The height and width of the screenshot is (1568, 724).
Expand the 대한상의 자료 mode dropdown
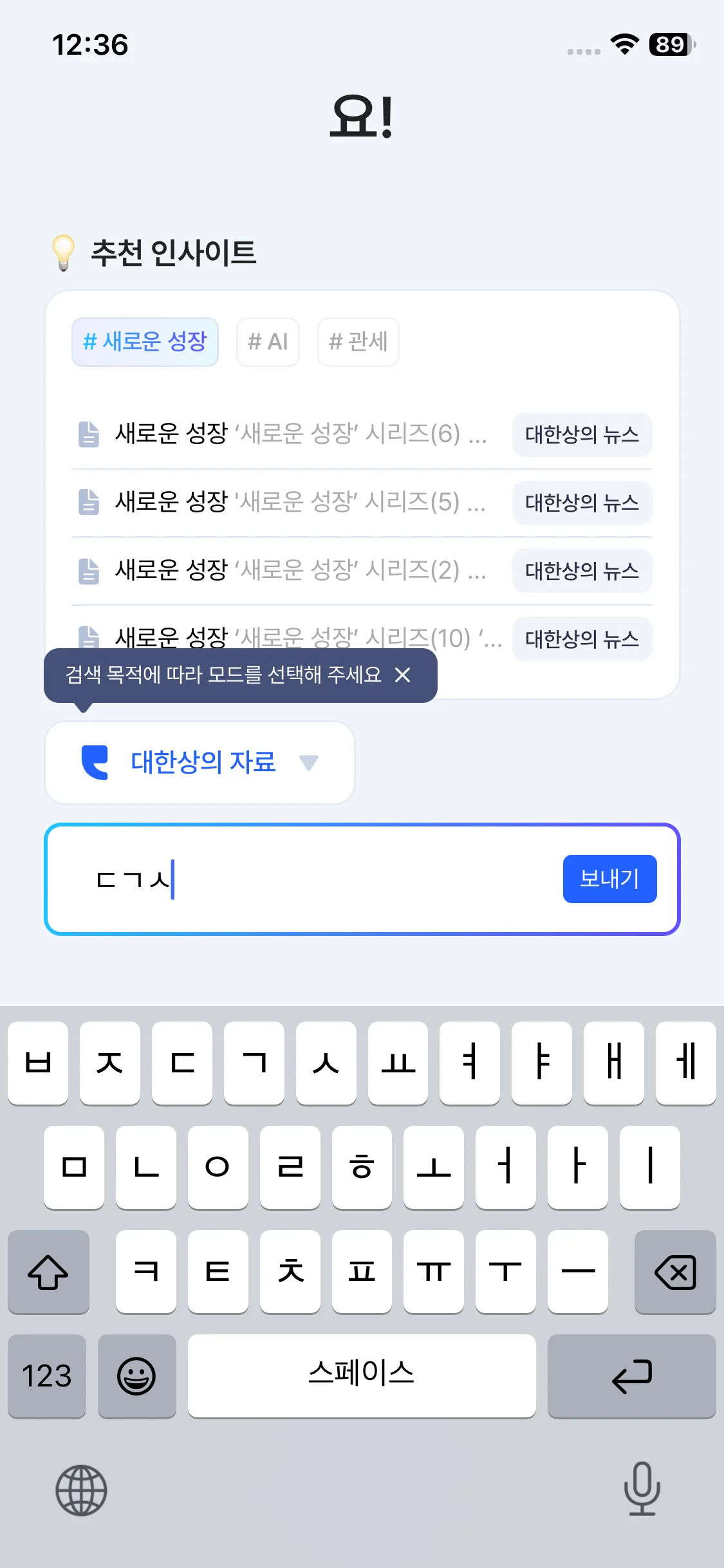click(310, 762)
